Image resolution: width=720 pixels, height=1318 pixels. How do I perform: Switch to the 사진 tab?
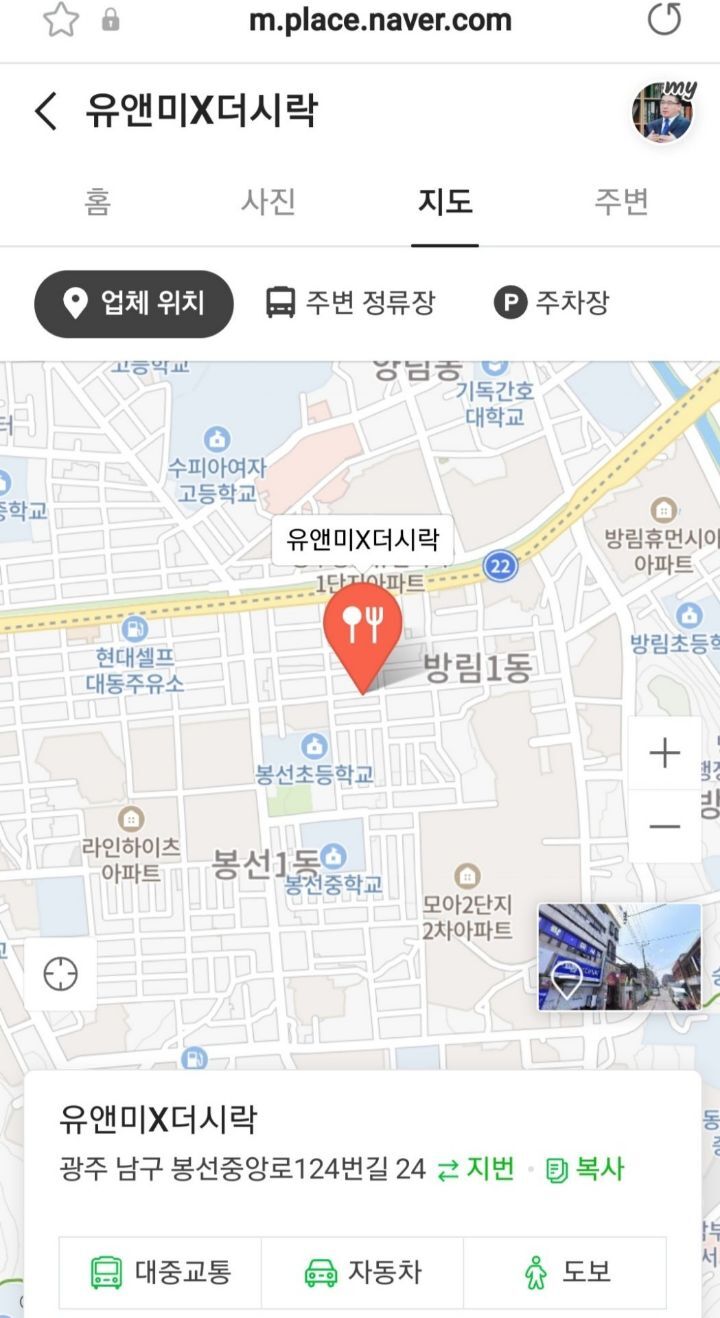point(268,203)
